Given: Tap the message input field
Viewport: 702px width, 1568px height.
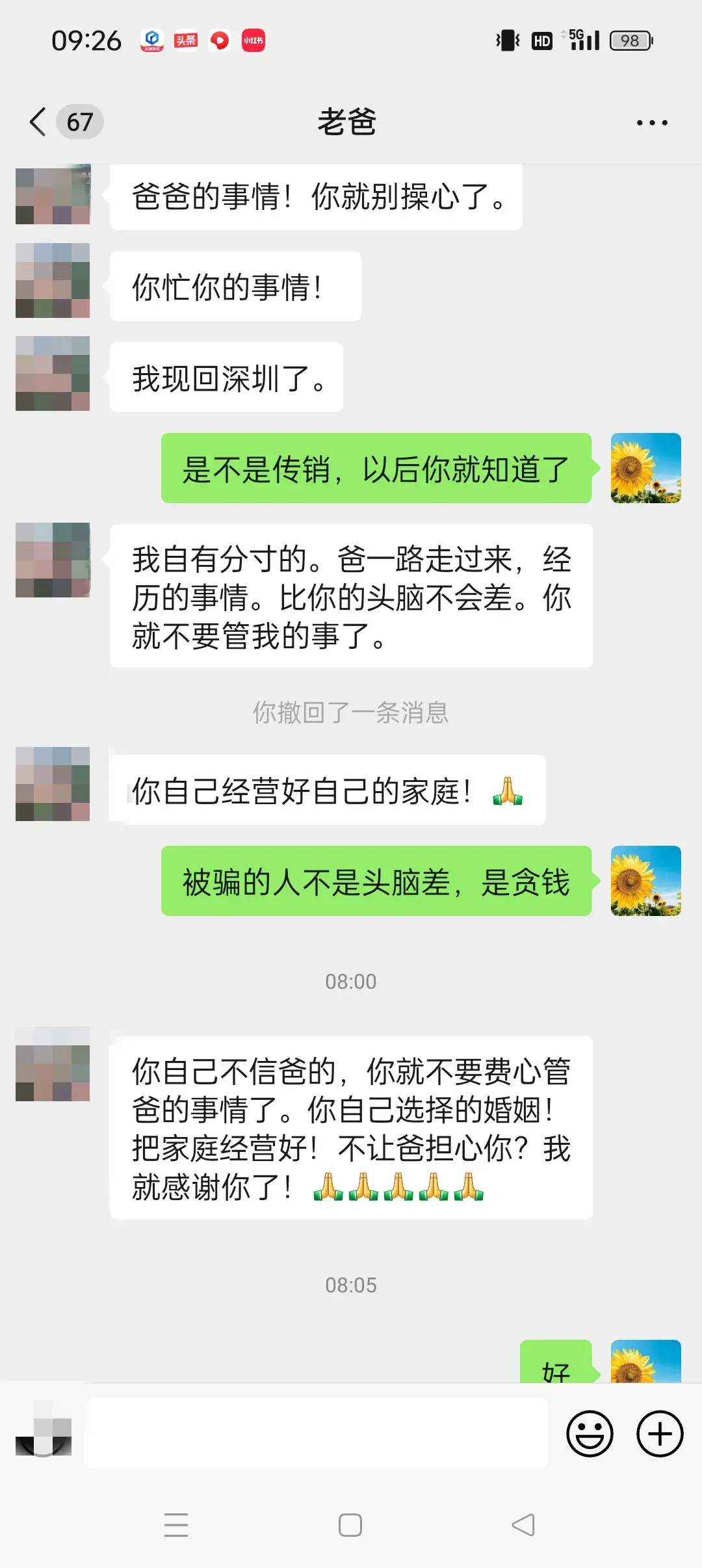Looking at the screenshot, I should (317, 1433).
